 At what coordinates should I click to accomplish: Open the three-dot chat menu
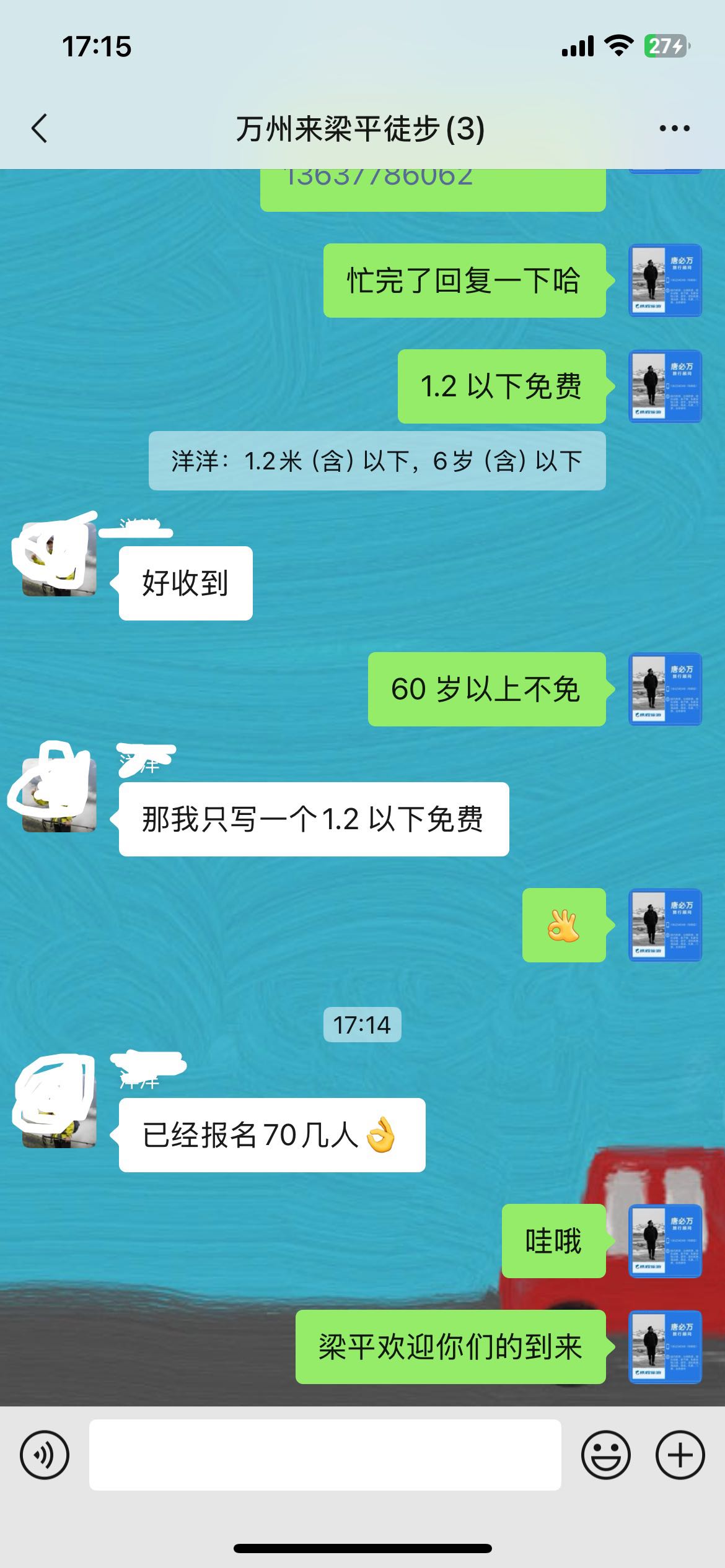click(674, 129)
